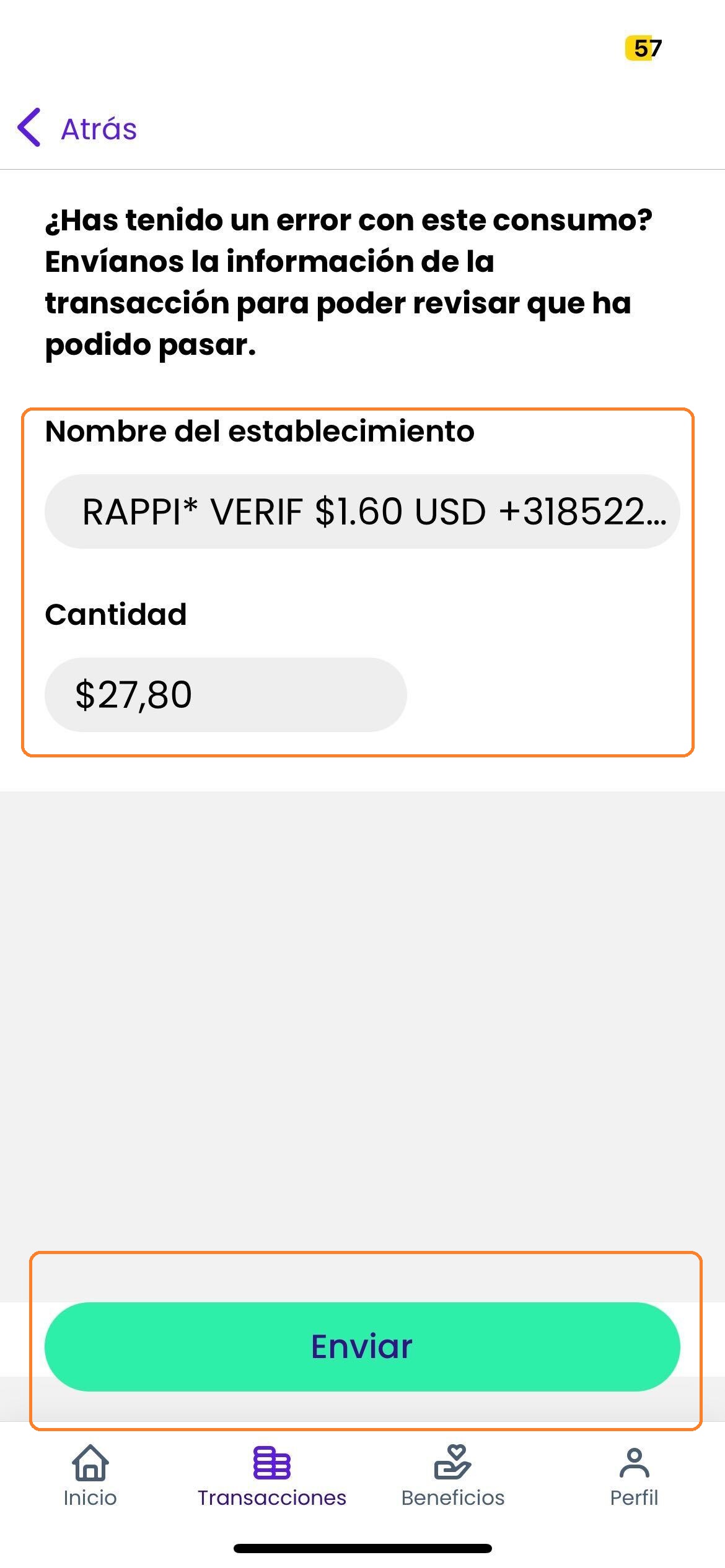The width and height of the screenshot is (725, 1568).
Task: Go to the Beneficios tab
Action: (x=453, y=1476)
